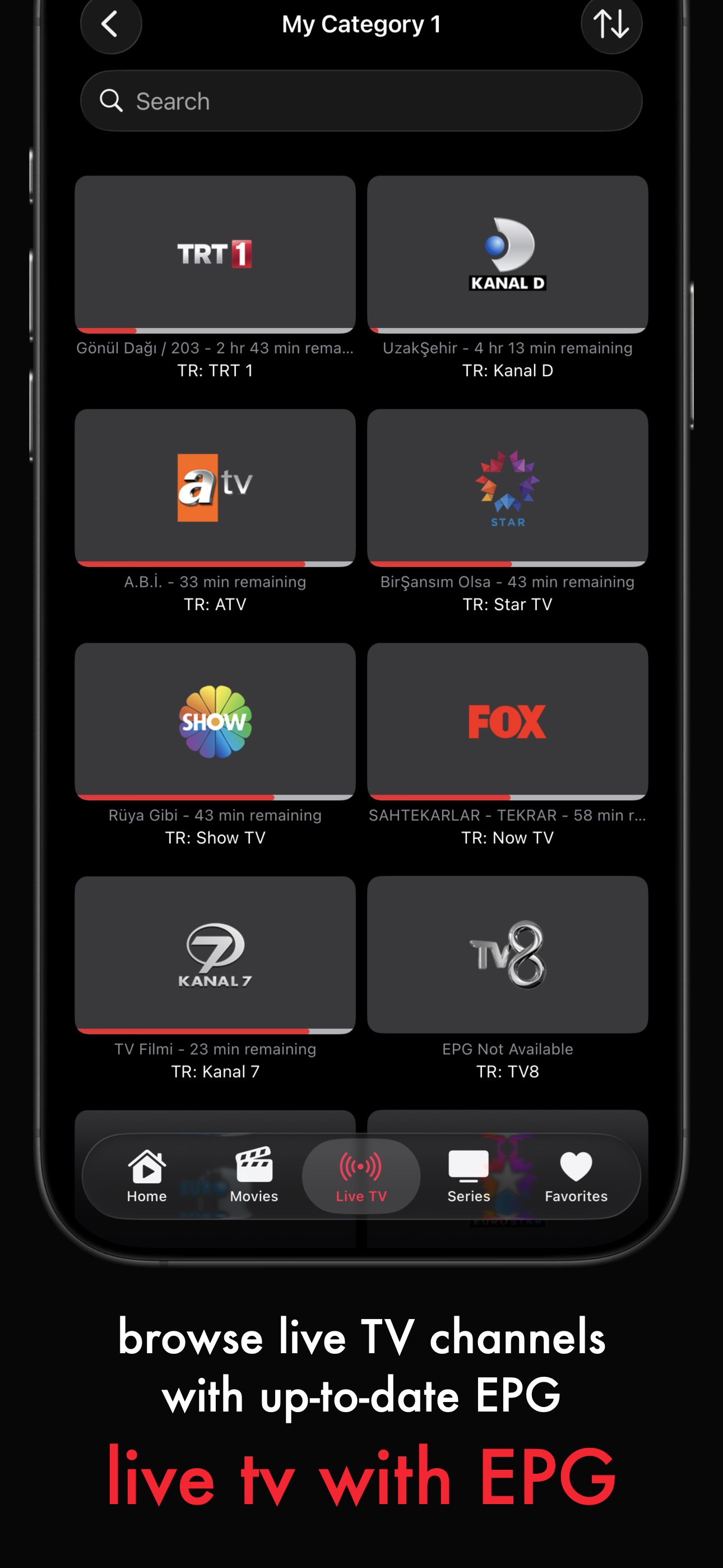Open the TV8 channel without EPG
This screenshot has width=723, height=1568.
[509, 953]
